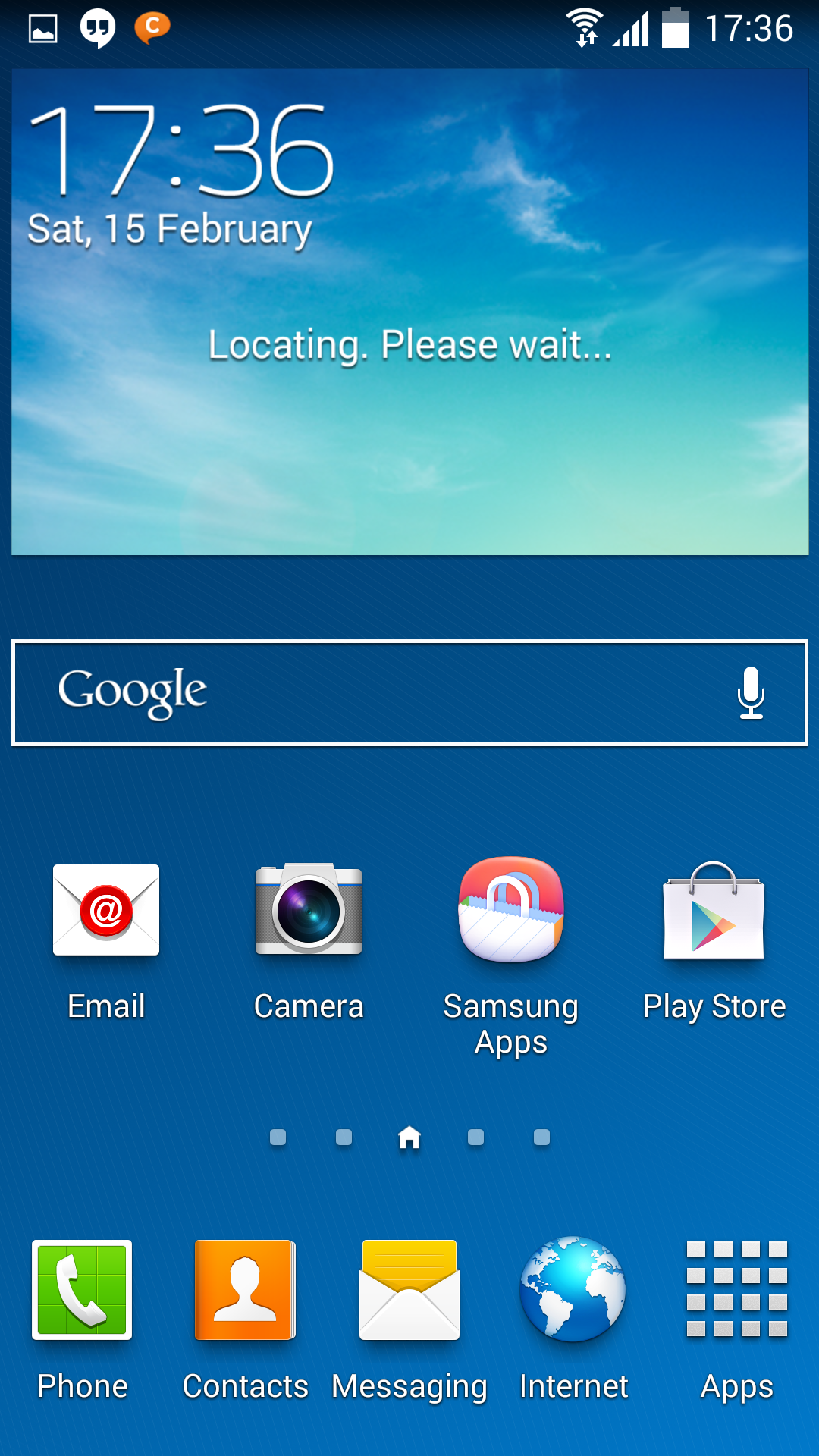Open the clock and weather widget
819x1456 pixels.
[x=409, y=311]
